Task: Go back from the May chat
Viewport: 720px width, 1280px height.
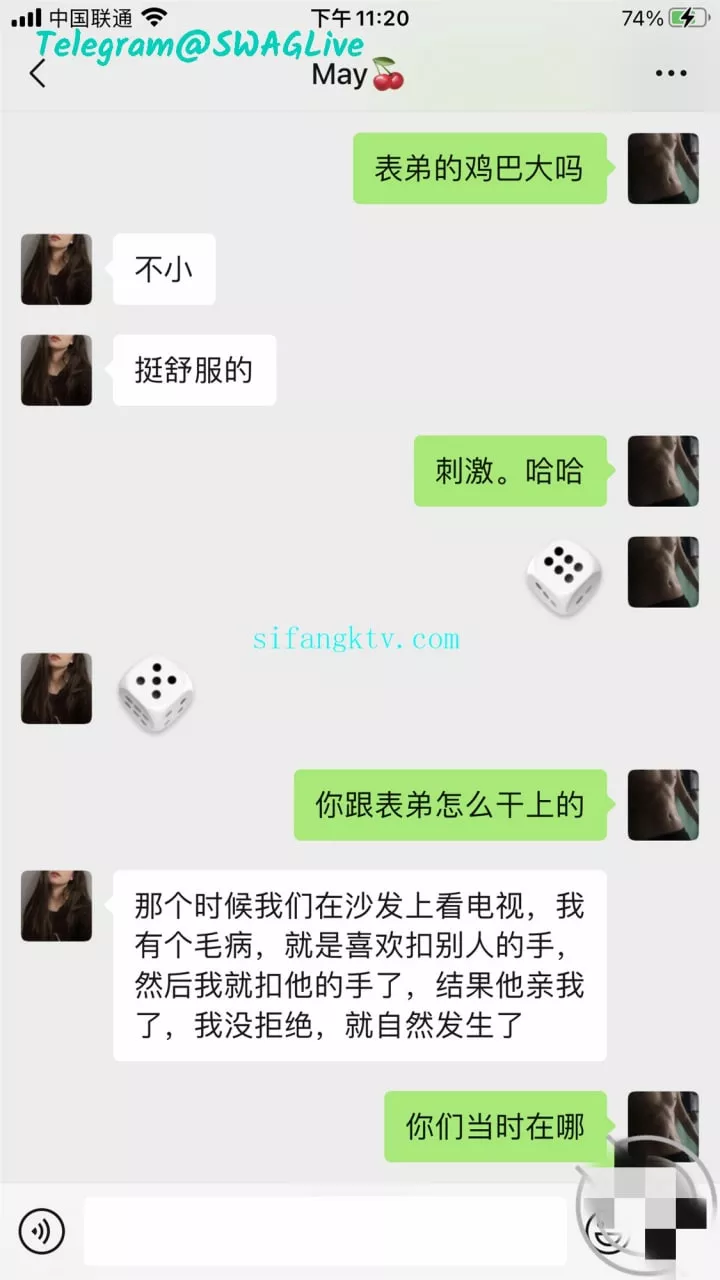Action: [x=38, y=74]
